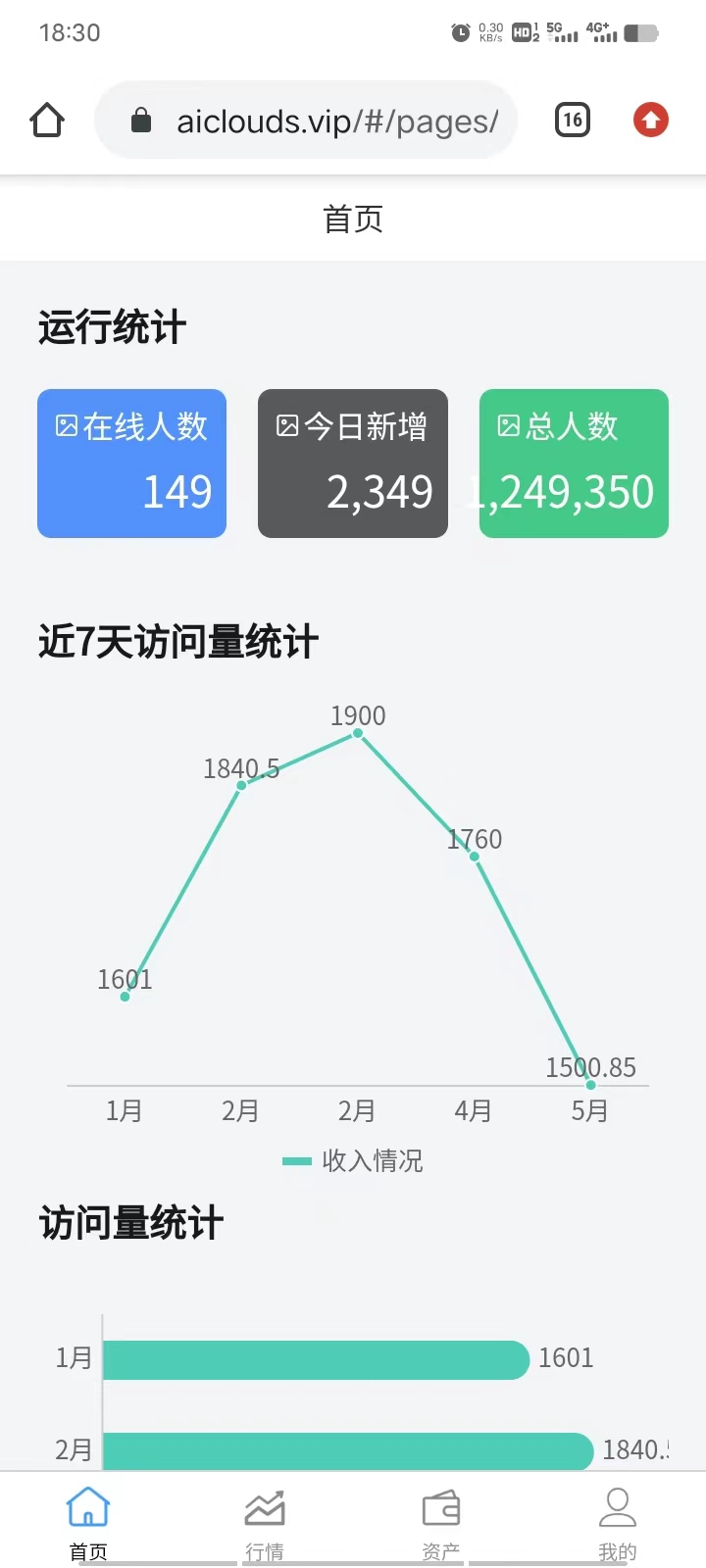Switch to the 行情 tab
Viewport: 706px width, 1568px height.
(265, 1522)
